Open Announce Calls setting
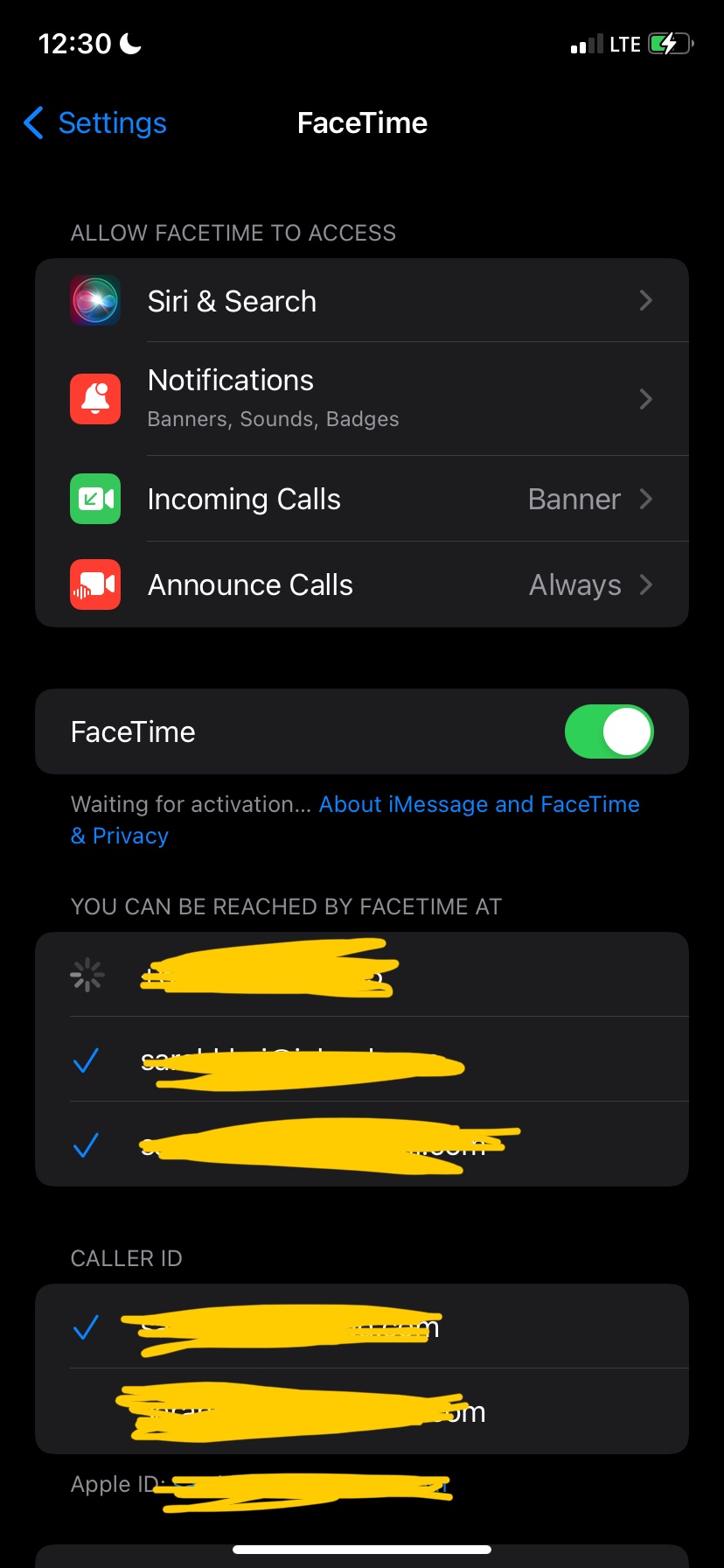The image size is (724, 1568). pos(362,584)
